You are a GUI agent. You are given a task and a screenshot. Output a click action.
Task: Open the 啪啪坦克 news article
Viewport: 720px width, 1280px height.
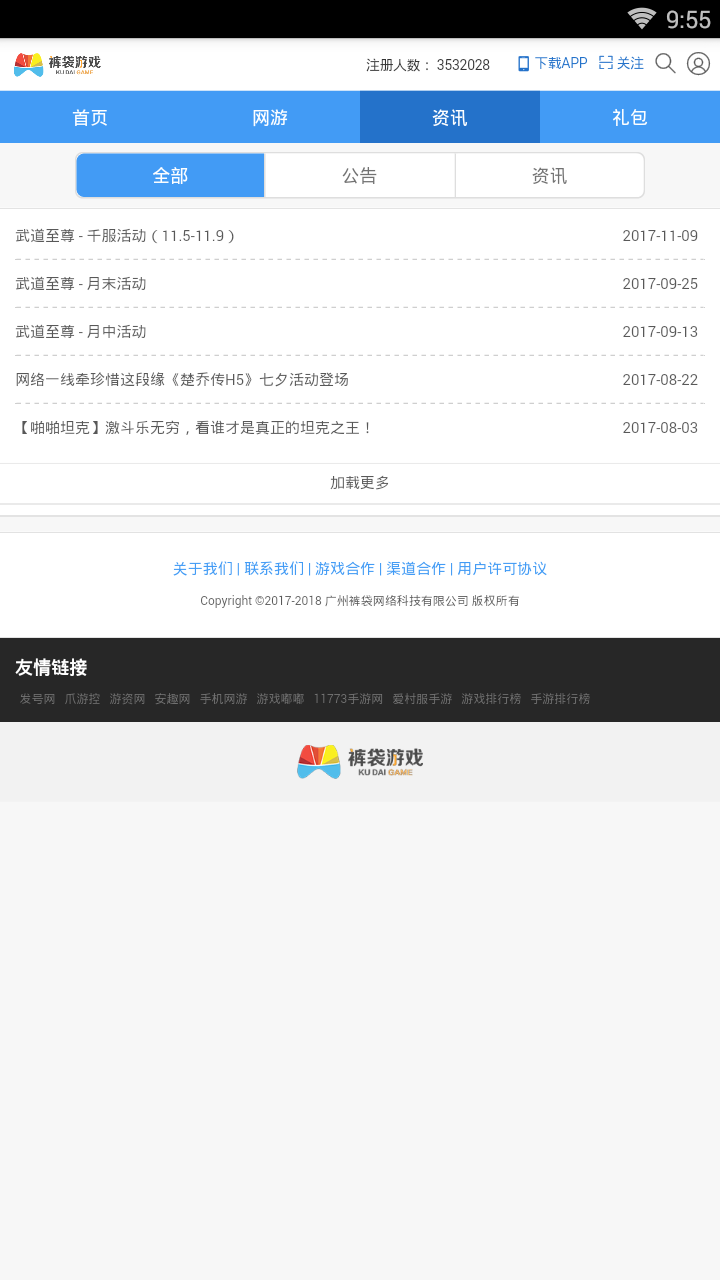pyautogui.click(x=195, y=428)
